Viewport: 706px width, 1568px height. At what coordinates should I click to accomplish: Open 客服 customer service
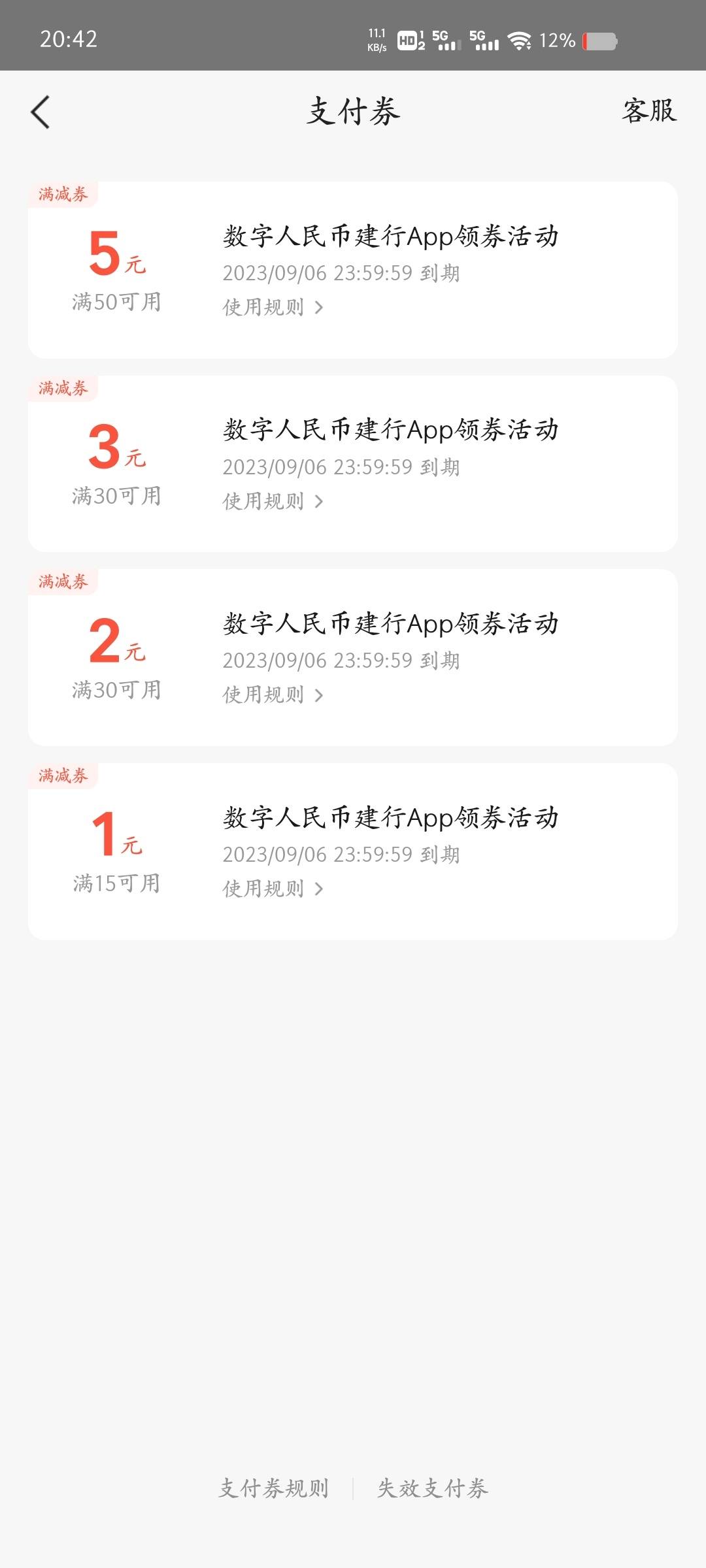pos(649,111)
